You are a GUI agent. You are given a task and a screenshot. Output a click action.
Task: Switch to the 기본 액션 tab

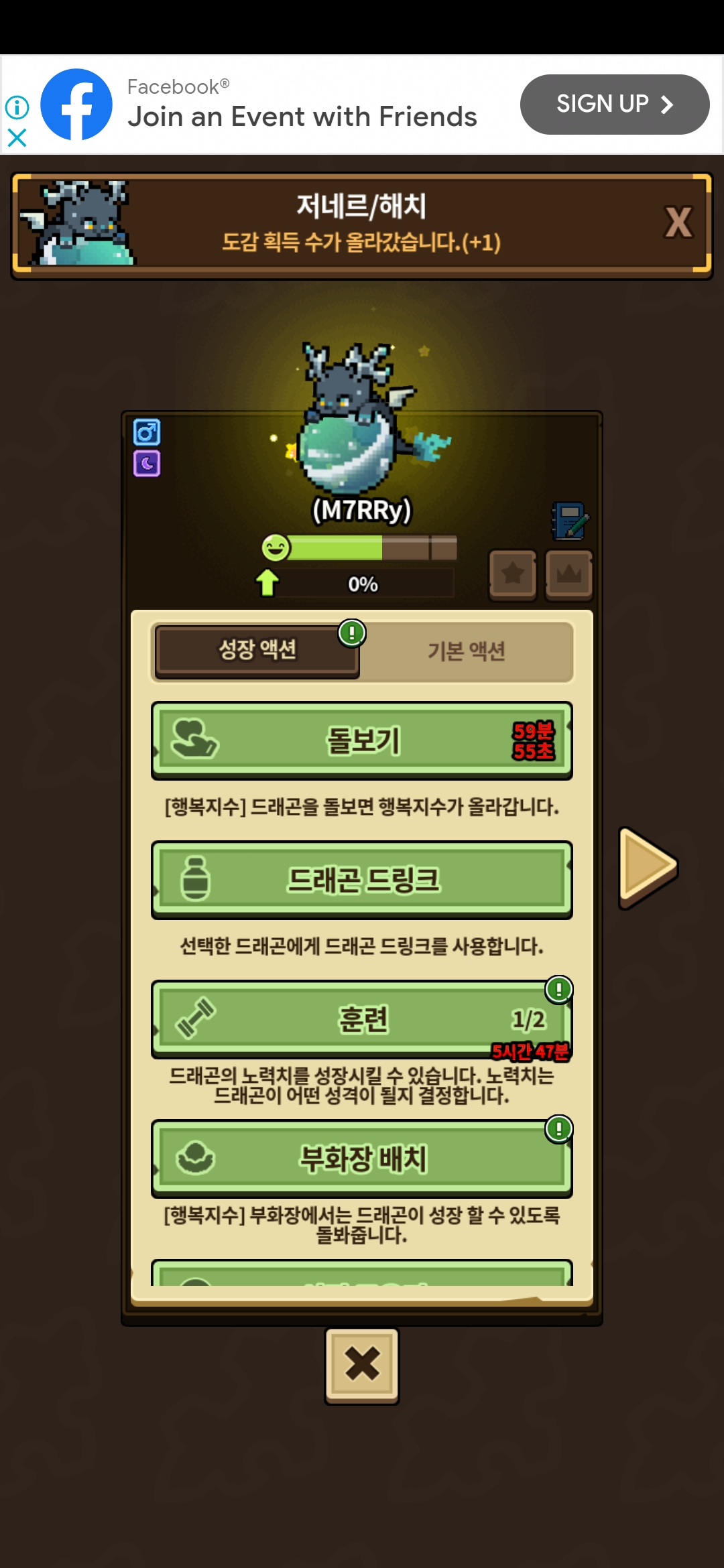tap(467, 651)
